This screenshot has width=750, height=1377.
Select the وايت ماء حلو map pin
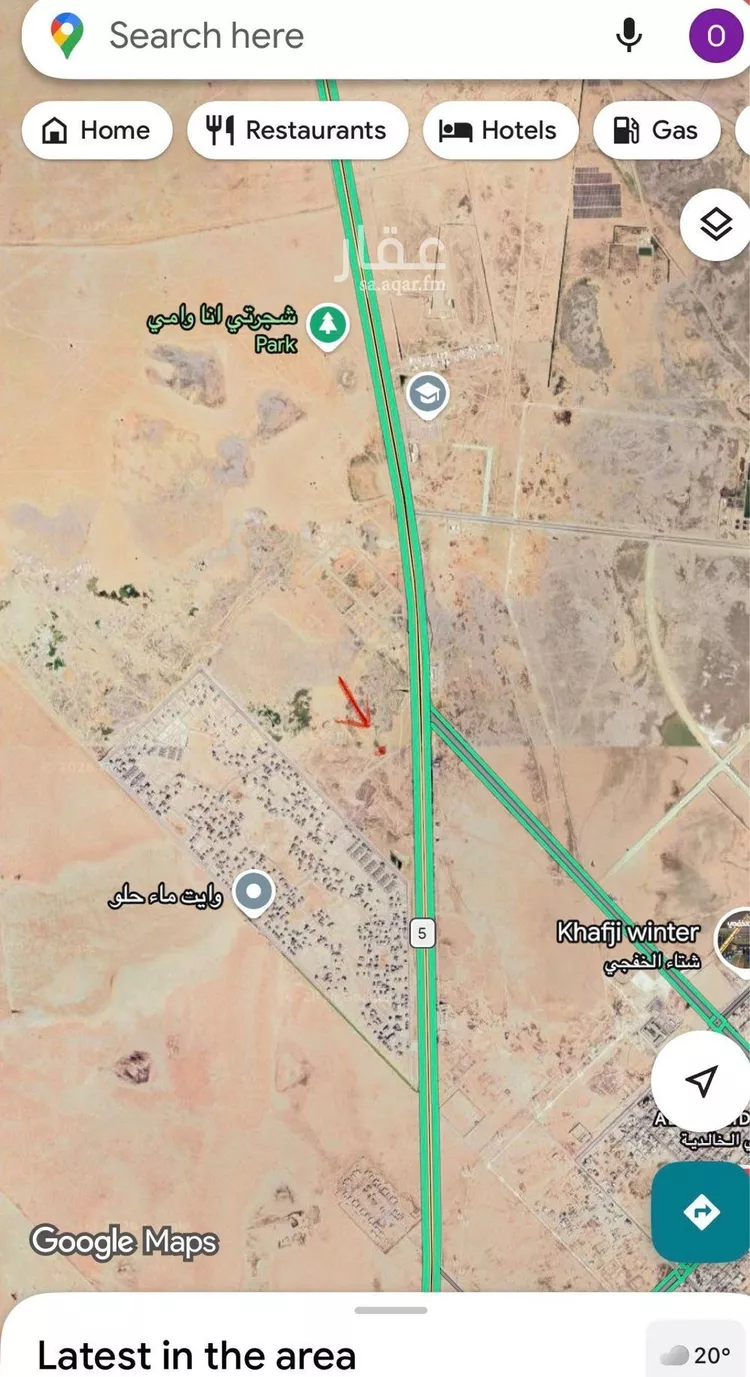tap(254, 891)
